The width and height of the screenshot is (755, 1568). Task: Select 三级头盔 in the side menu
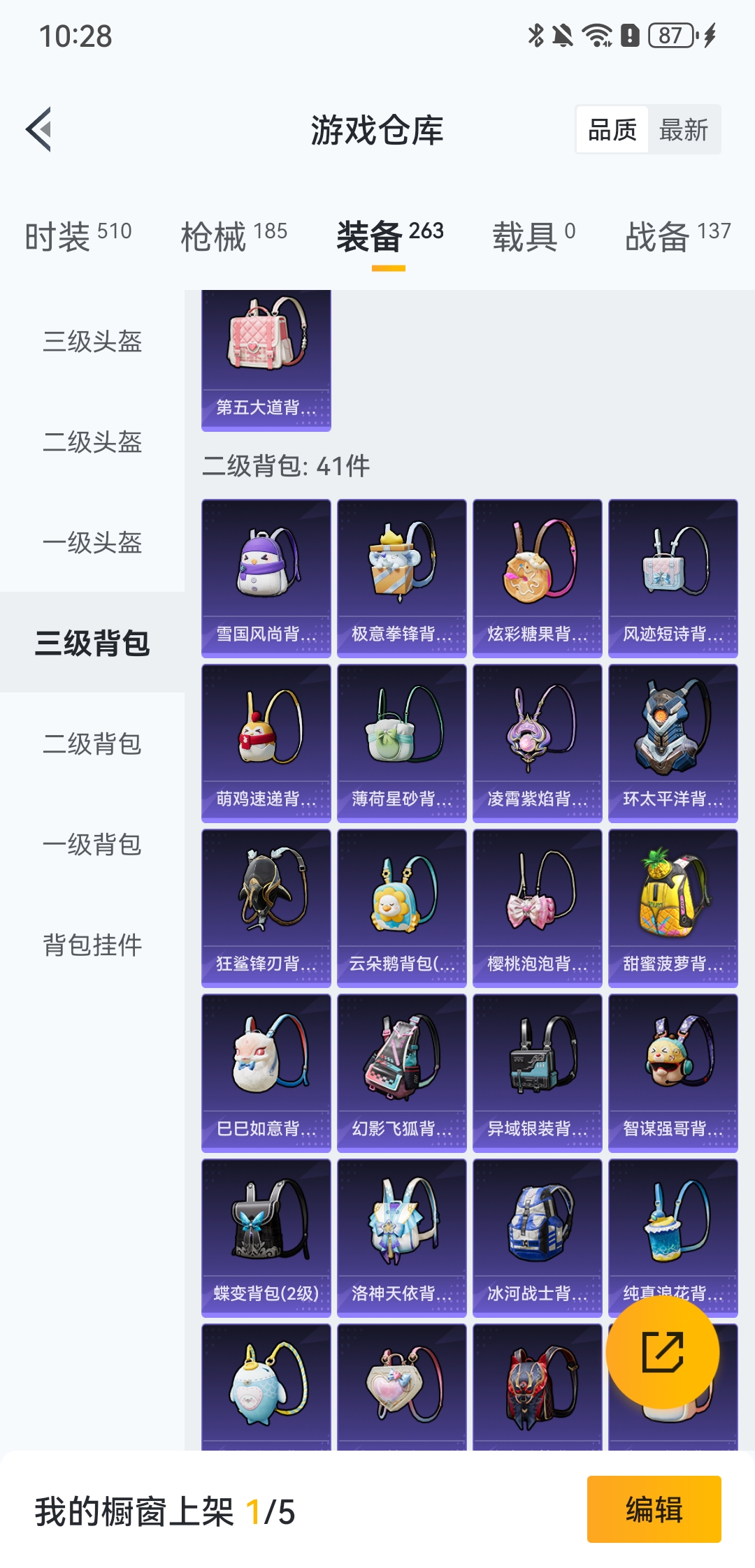tap(92, 342)
